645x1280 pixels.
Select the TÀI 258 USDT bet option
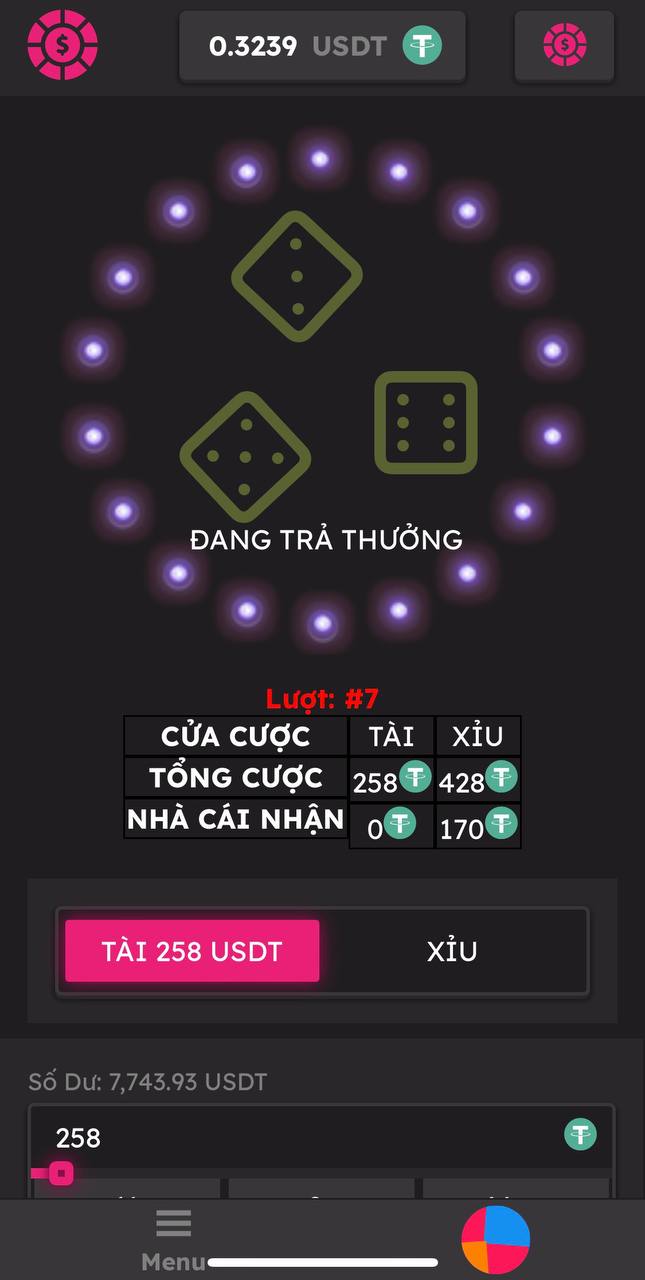click(192, 951)
